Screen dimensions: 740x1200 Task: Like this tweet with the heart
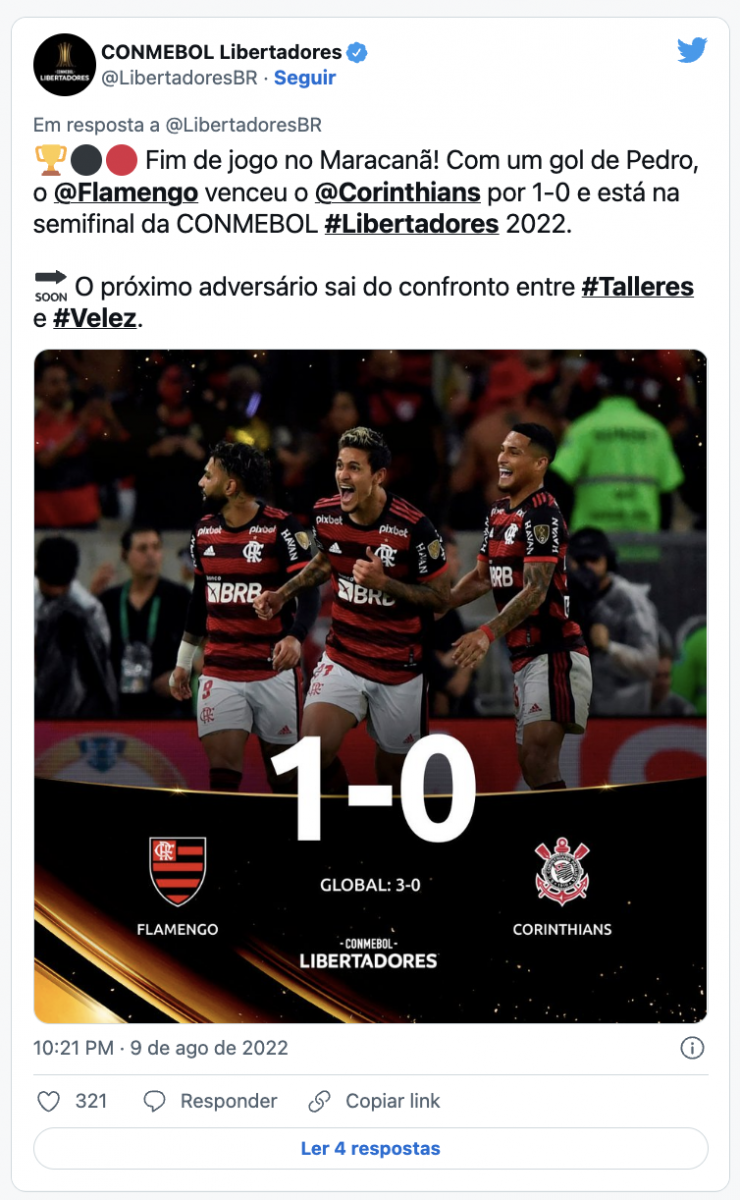pyautogui.click(x=49, y=1101)
